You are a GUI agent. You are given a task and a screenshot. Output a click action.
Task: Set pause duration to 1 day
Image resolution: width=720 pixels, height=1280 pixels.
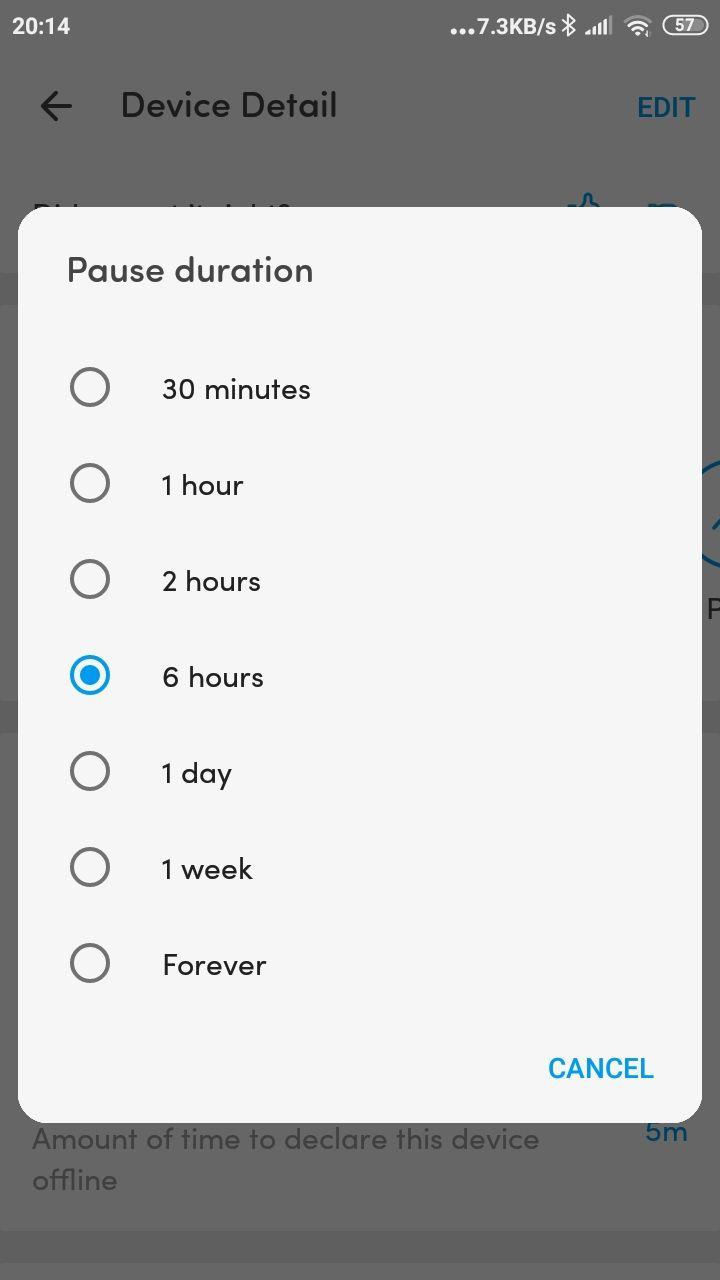[x=360, y=772]
